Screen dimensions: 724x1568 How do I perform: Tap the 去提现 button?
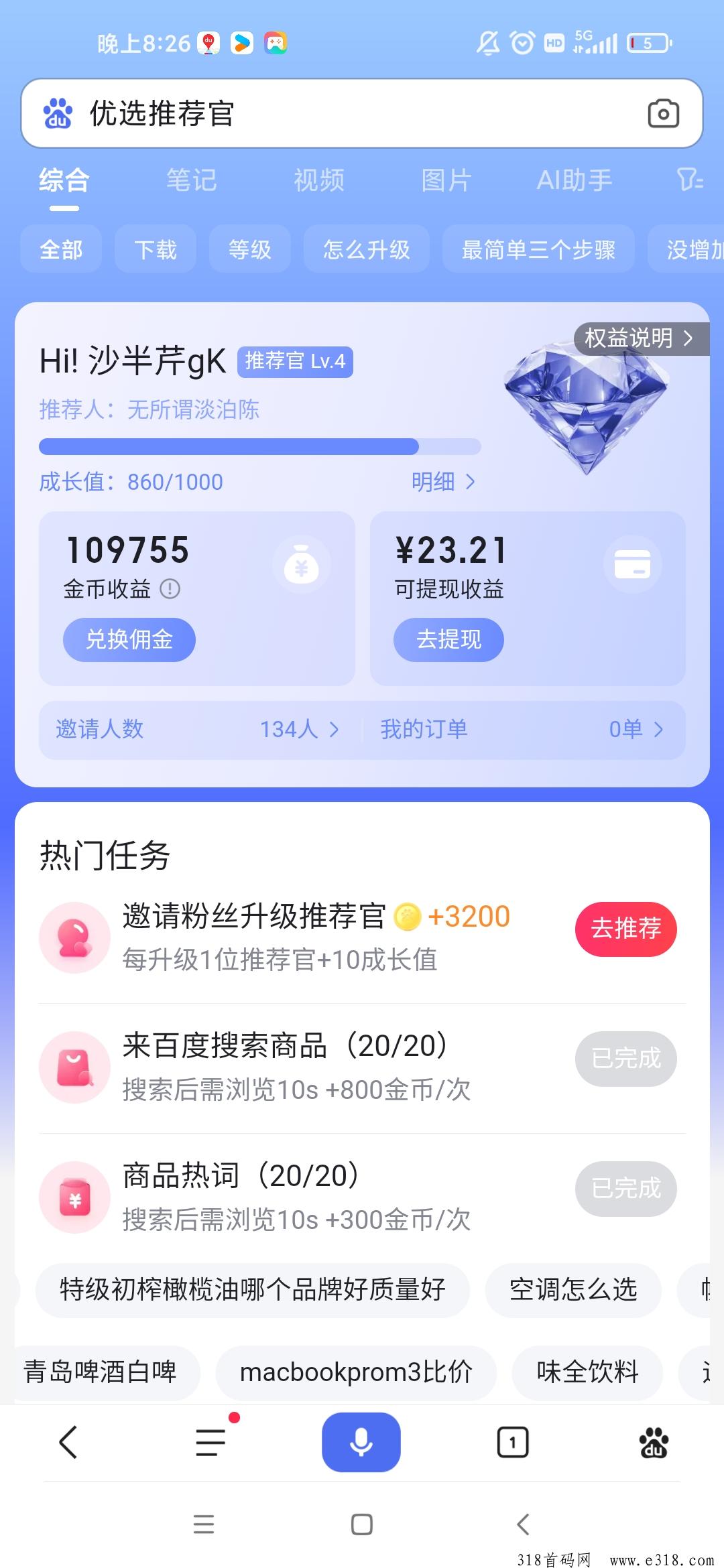click(x=448, y=639)
